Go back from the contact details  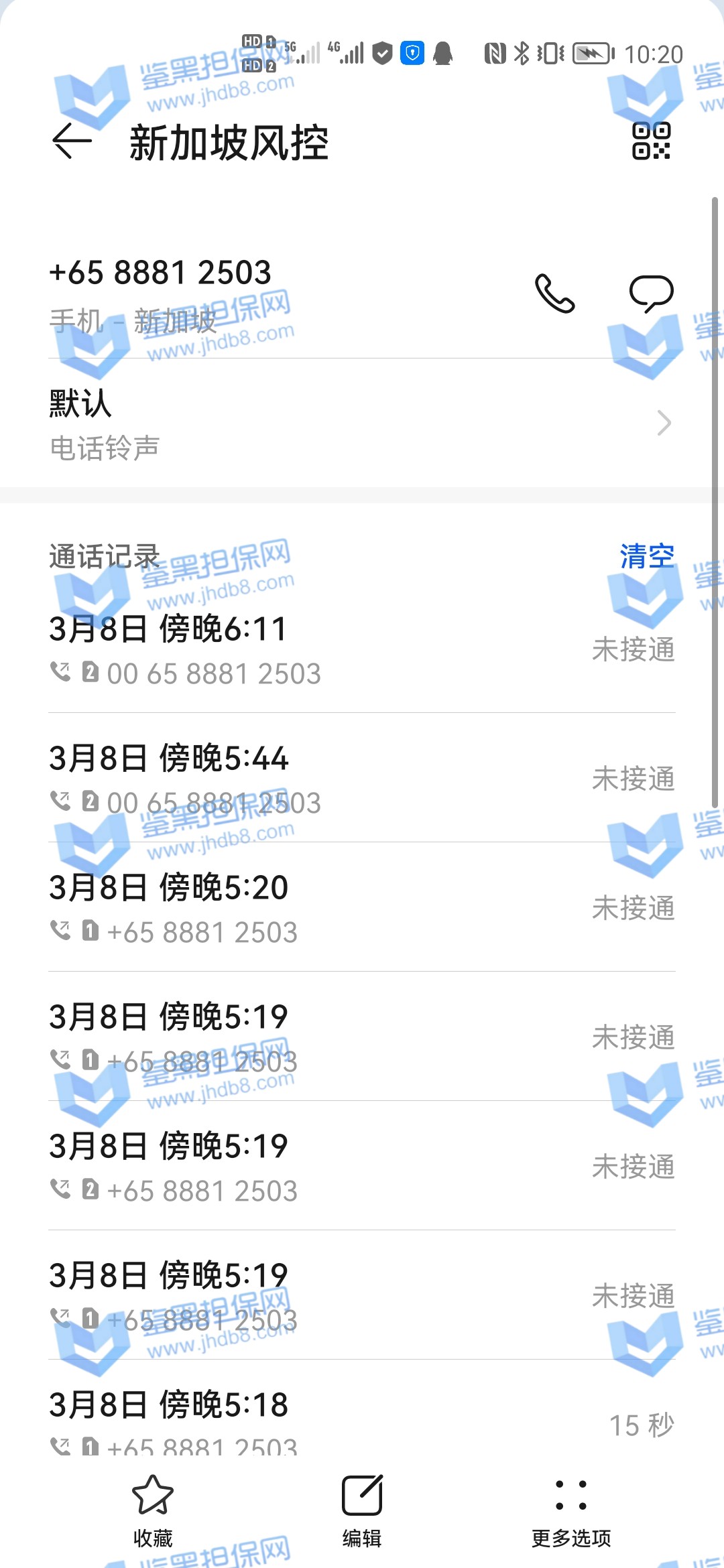[x=72, y=141]
